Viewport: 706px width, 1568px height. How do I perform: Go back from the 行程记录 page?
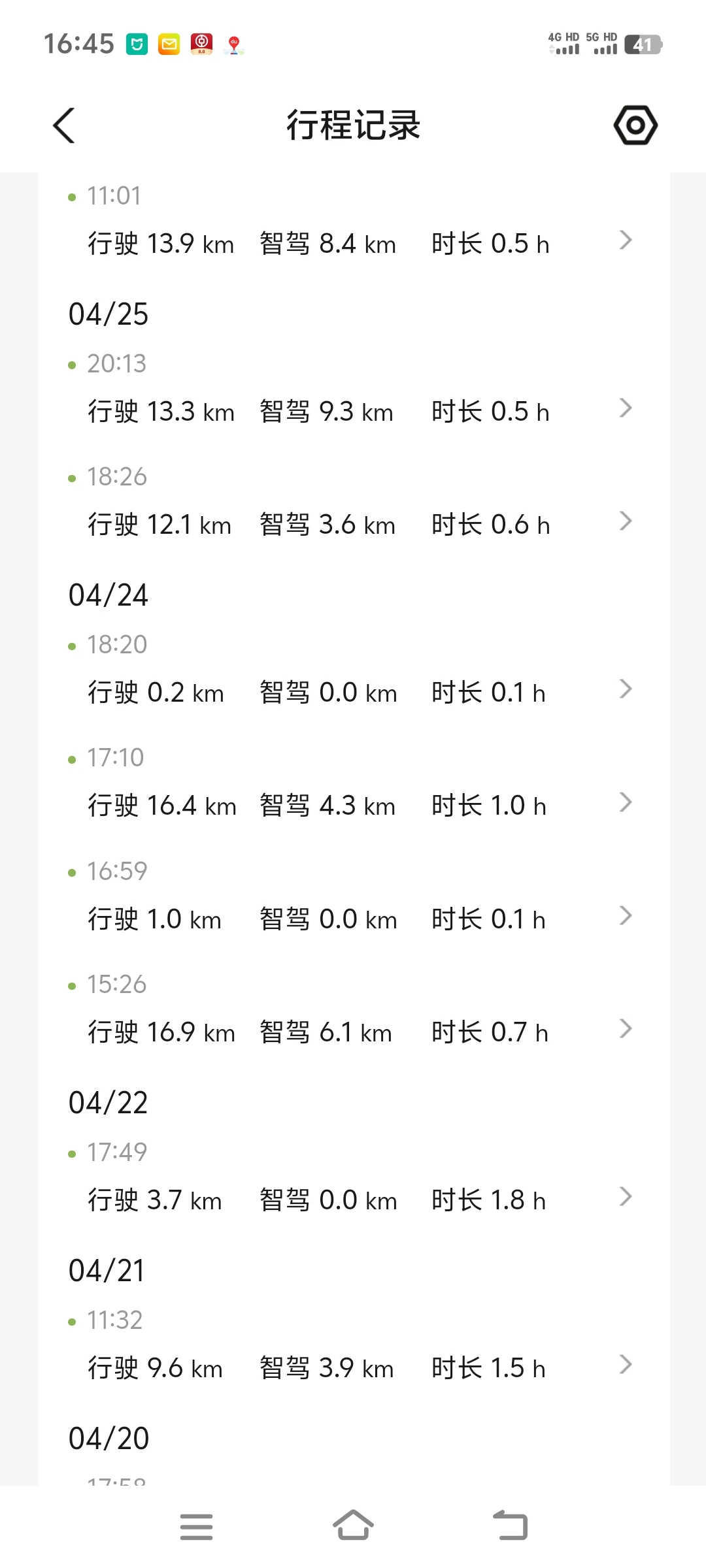click(x=64, y=125)
